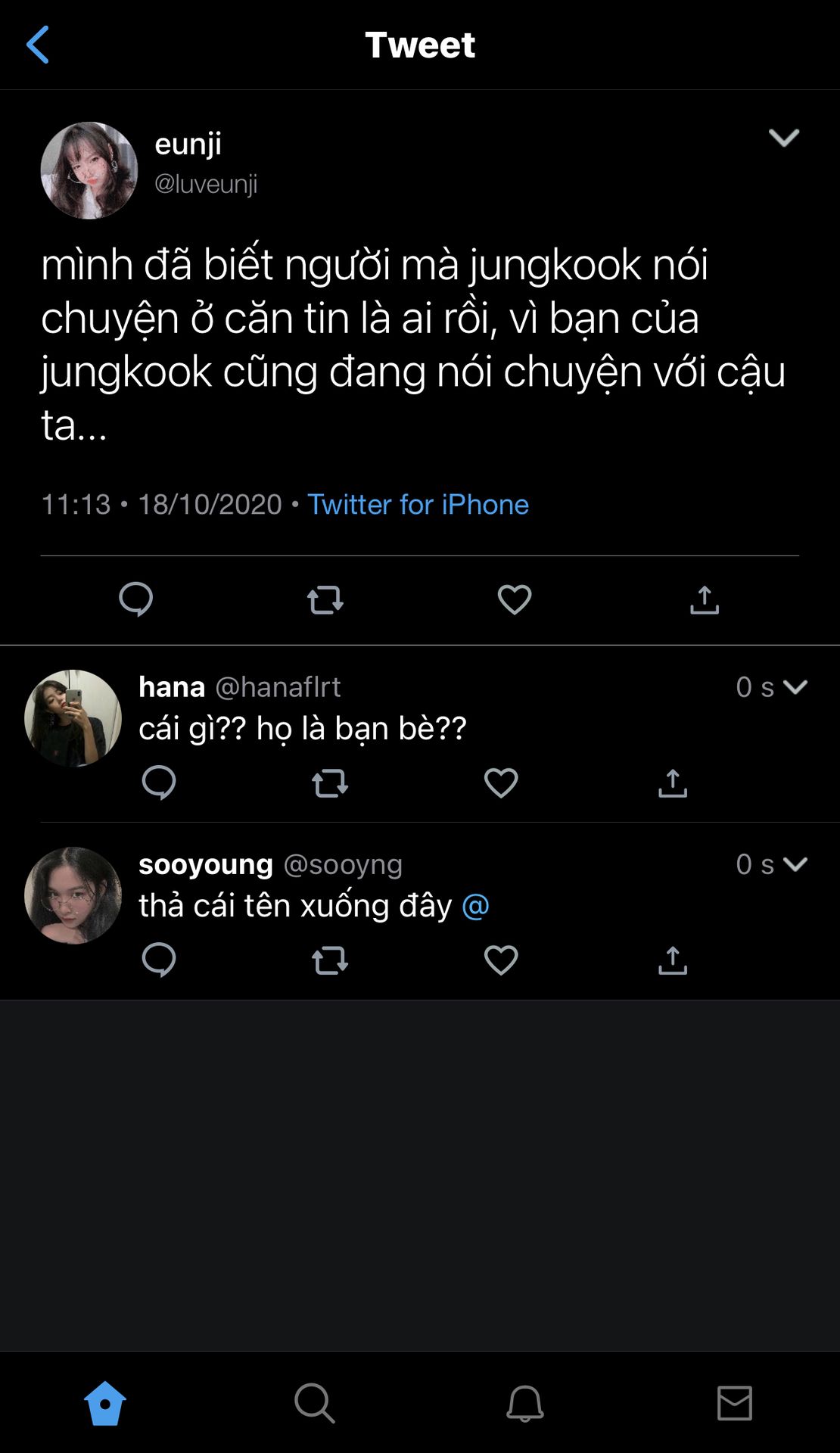Switch to the Home tab
The image size is (840, 1453).
tap(105, 1404)
